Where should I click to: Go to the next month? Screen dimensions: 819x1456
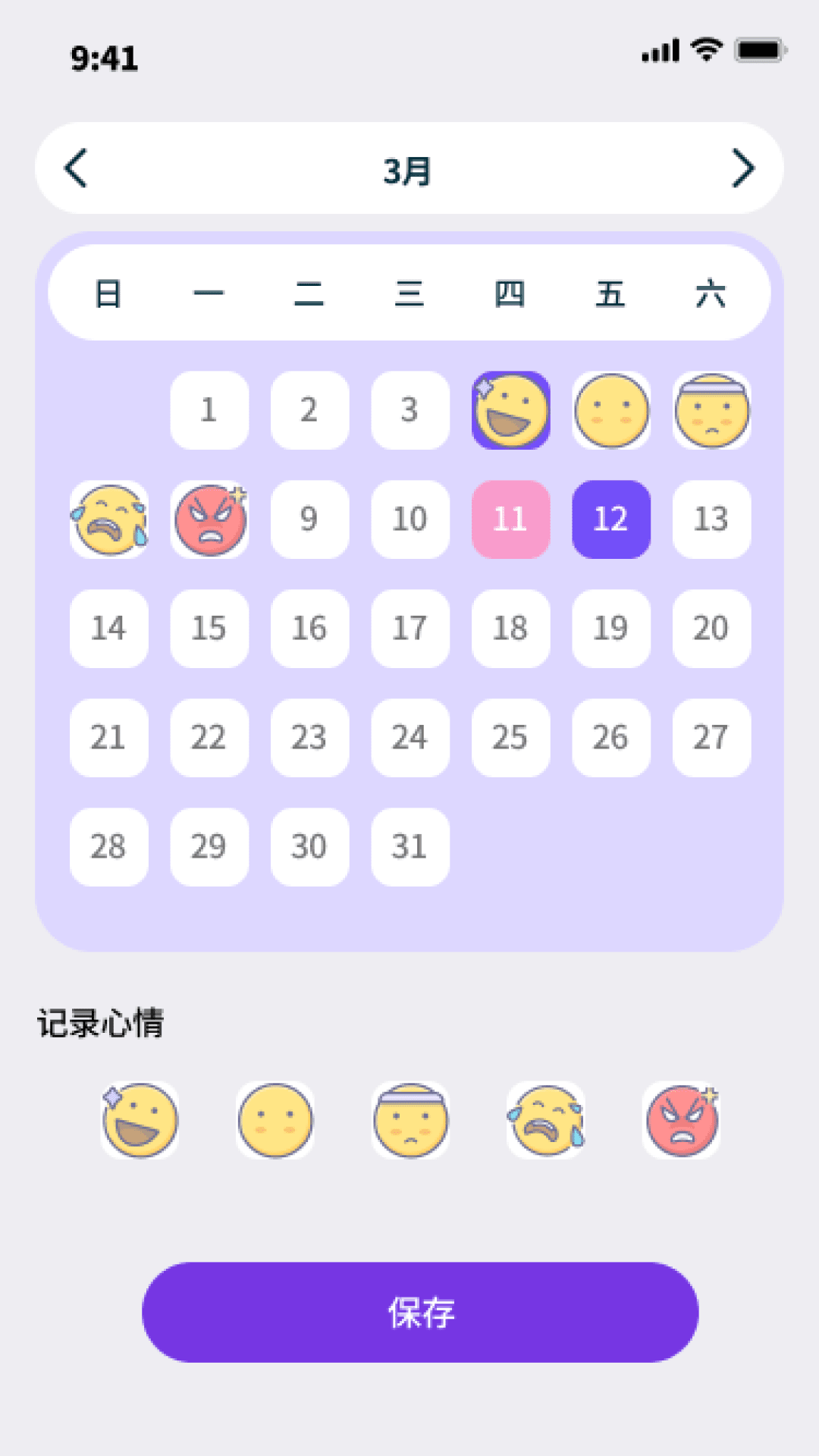coord(743,168)
